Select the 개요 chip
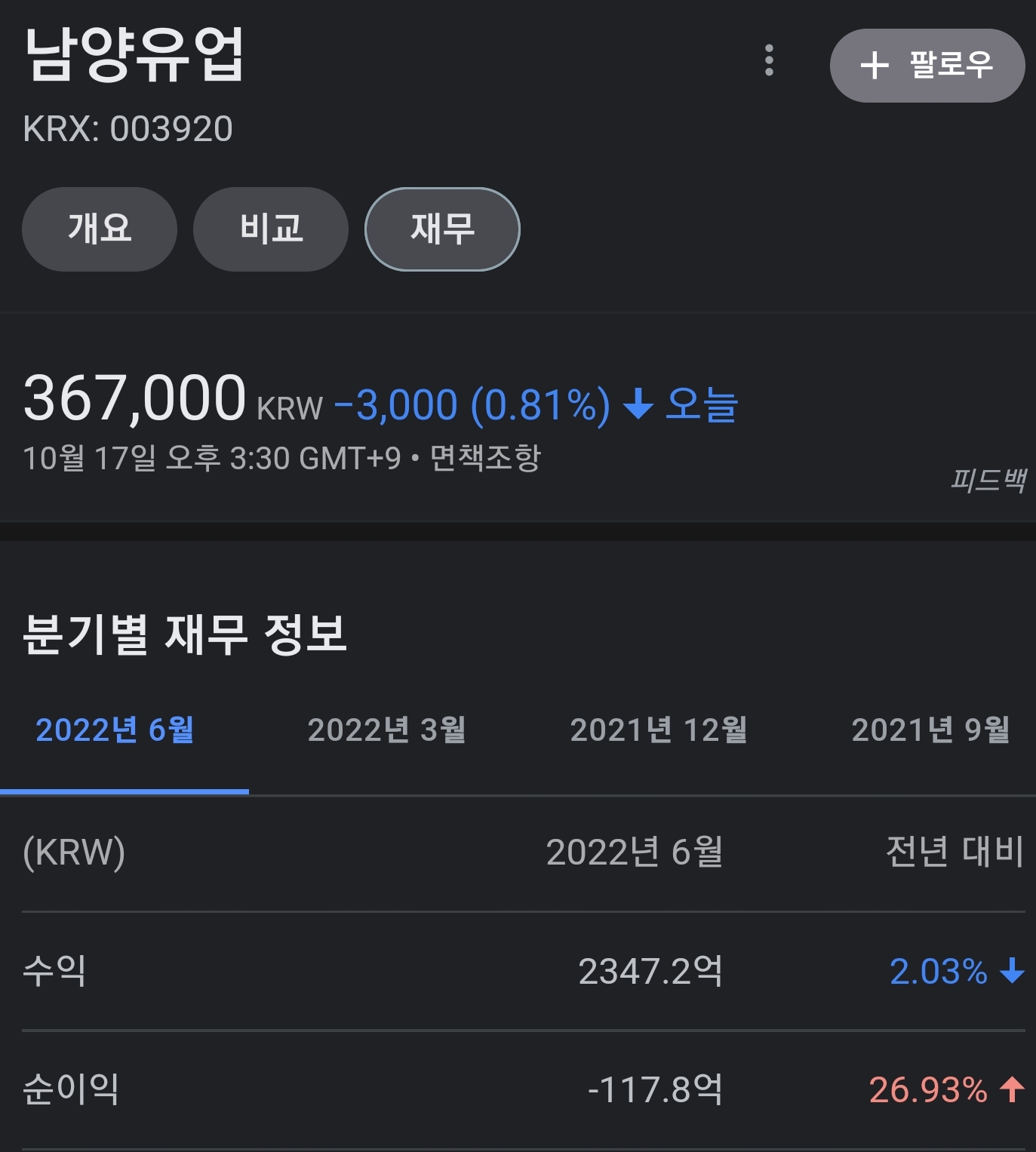The height and width of the screenshot is (1152, 1036). [100, 229]
